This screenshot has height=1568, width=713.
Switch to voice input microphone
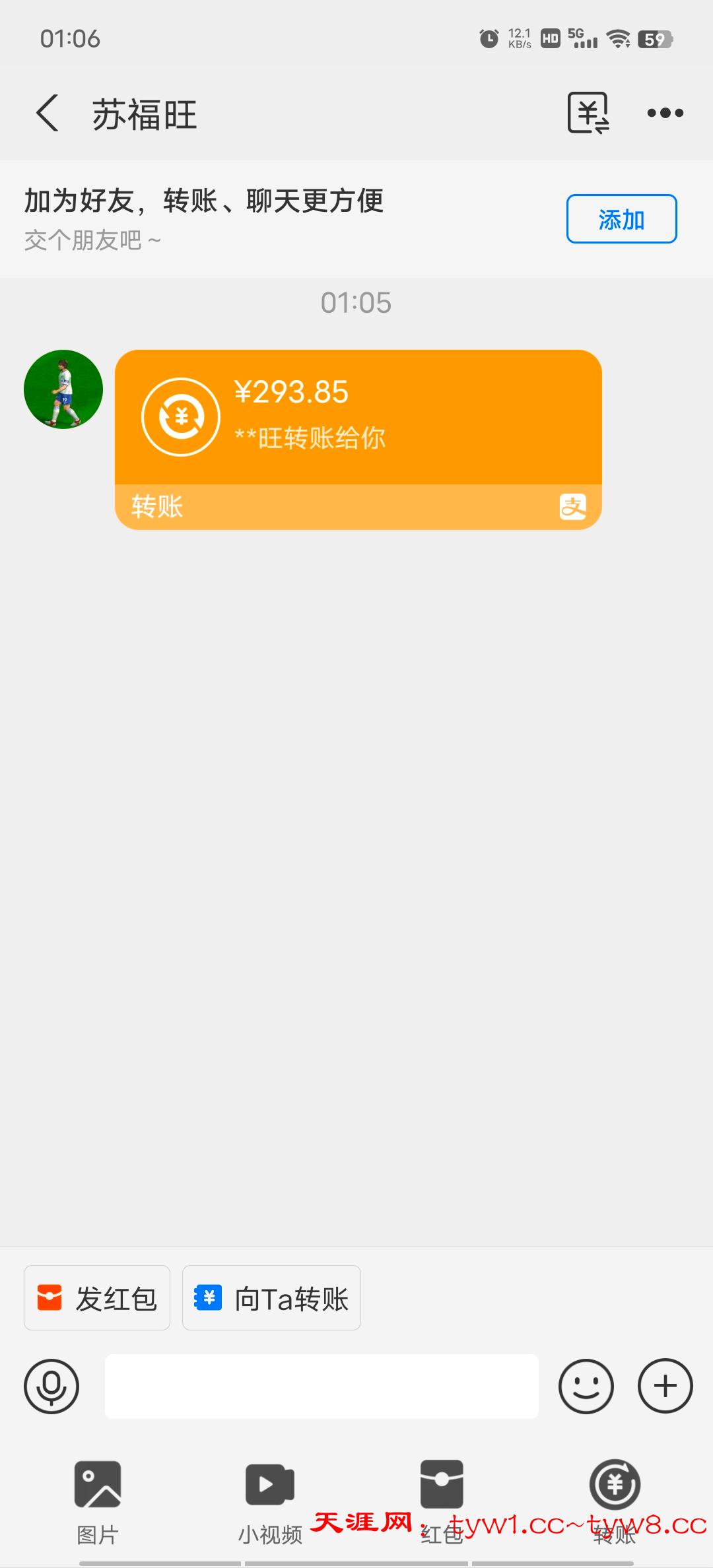51,1386
